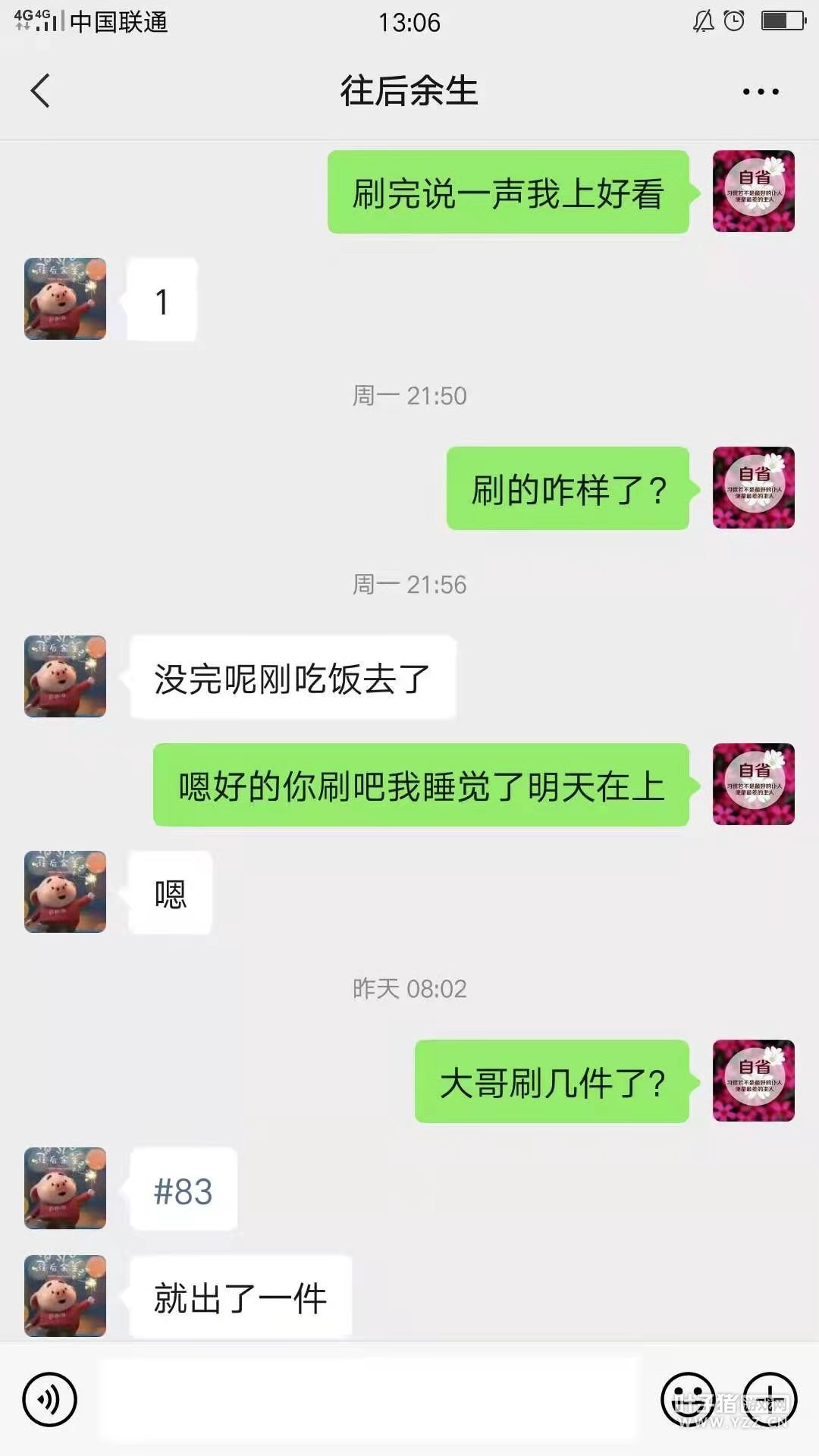Tap the pig avatar beside 就出了一件

(x=65, y=1296)
